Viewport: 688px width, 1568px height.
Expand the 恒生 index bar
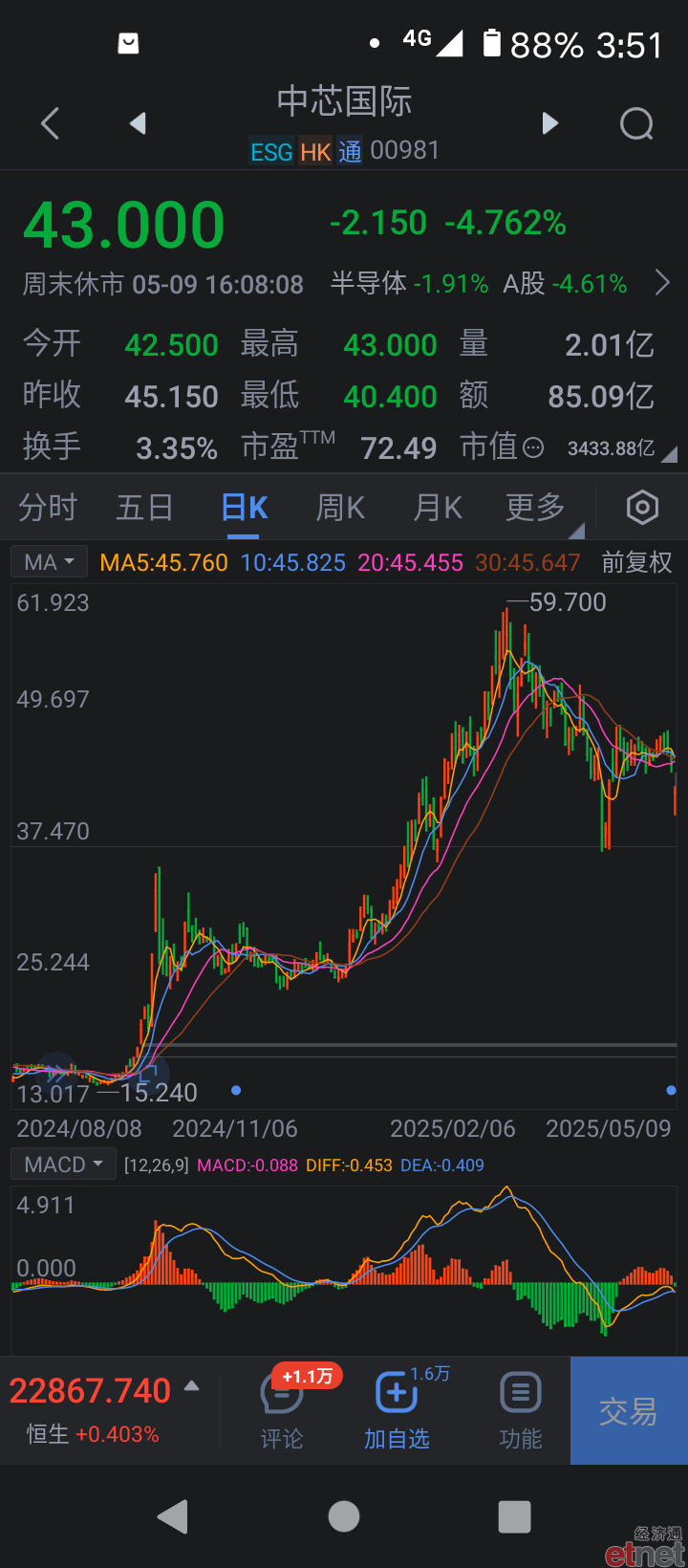tap(105, 1410)
